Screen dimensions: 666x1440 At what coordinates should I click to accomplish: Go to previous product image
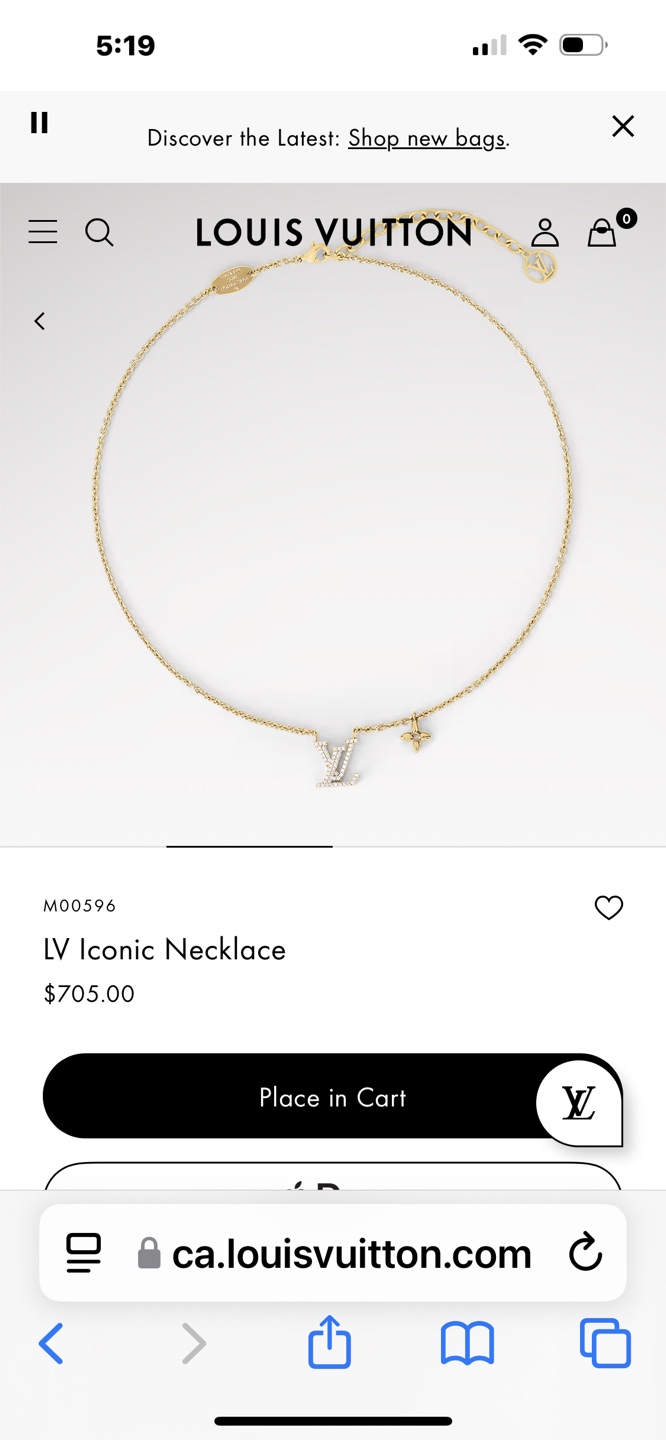pos(40,321)
